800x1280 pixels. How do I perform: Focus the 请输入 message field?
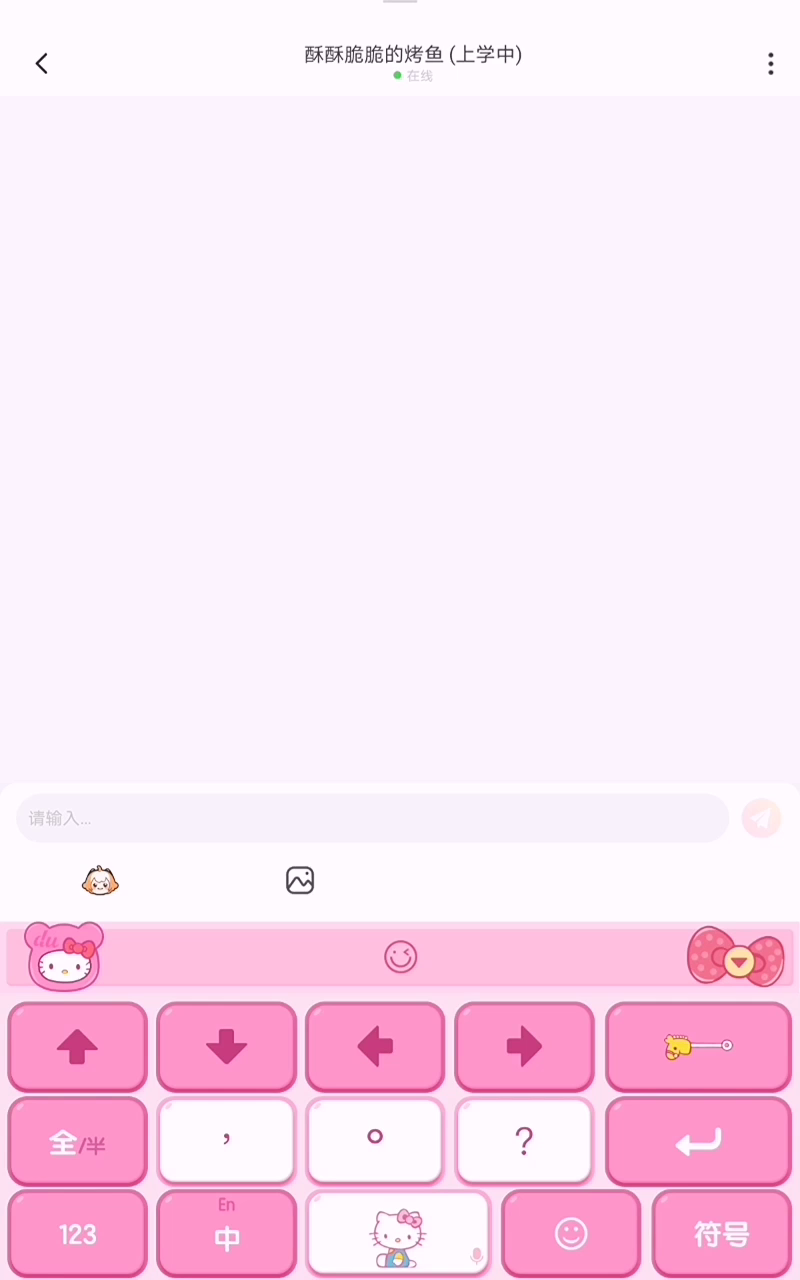pos(372,818)
